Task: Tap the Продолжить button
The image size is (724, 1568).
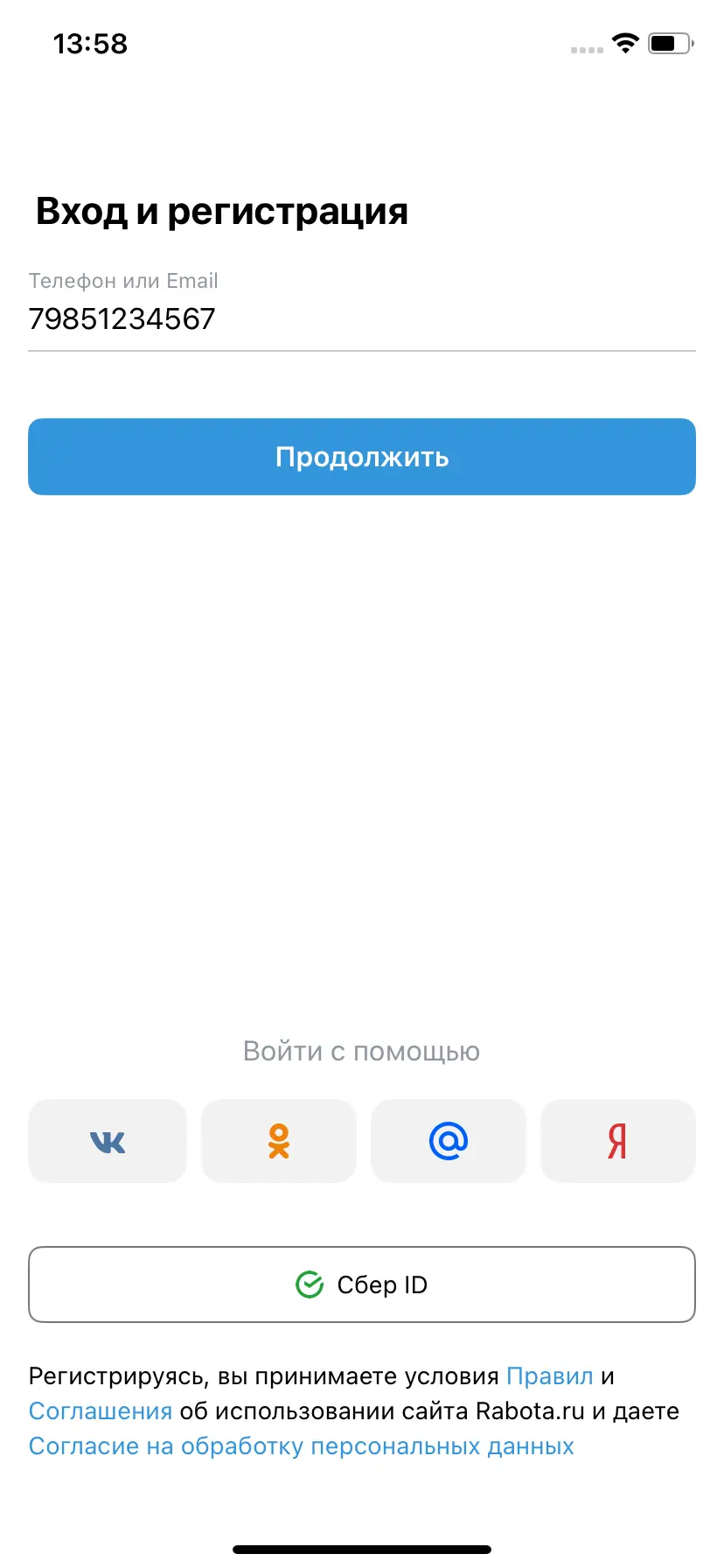Action: [x=361, y=457]
